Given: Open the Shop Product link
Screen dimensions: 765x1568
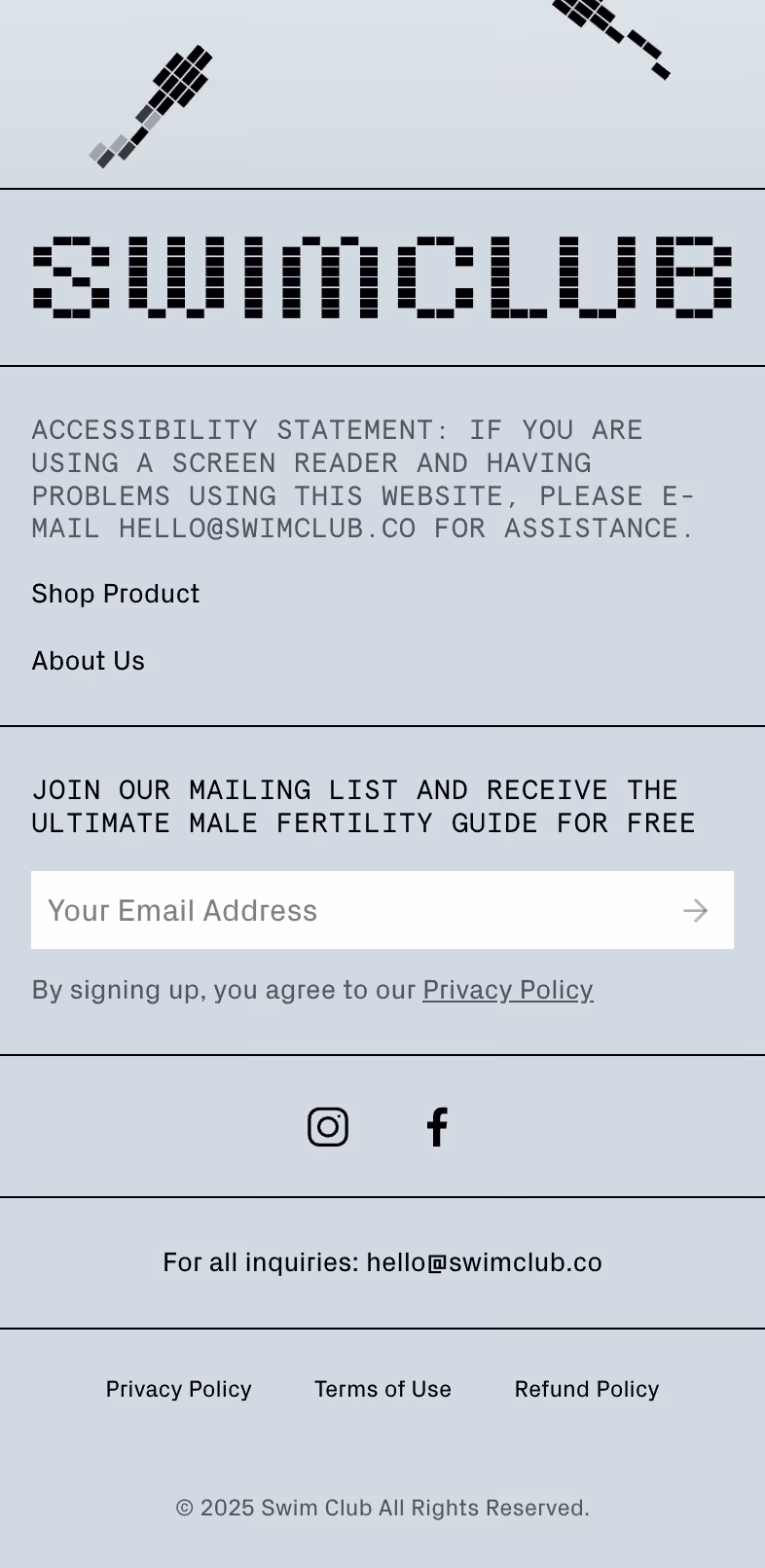Looking at the screenshot, I should [116, 594].
